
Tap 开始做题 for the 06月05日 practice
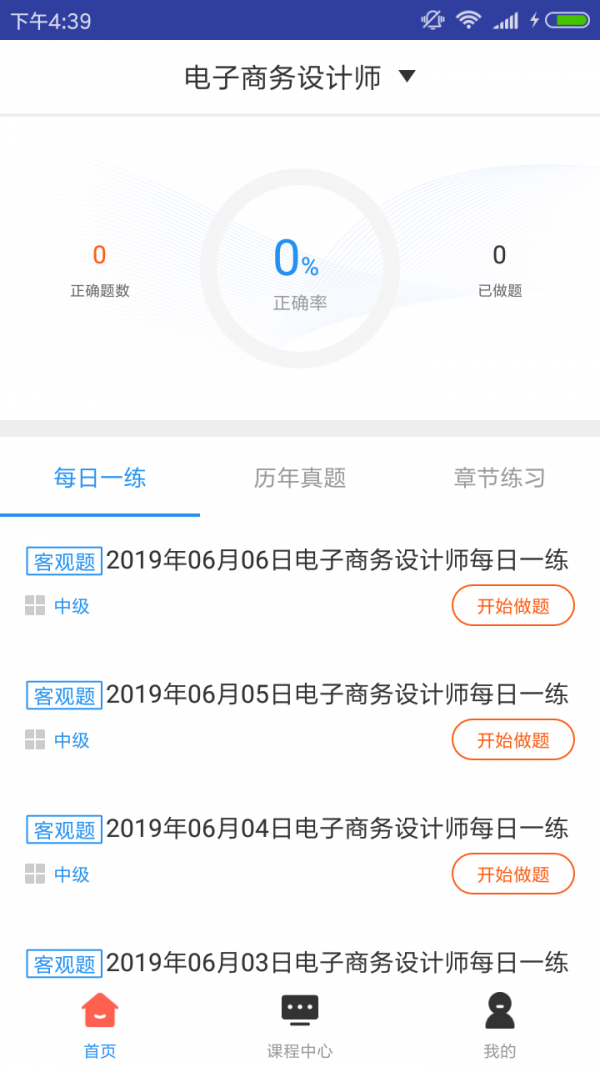pos(513,740)
